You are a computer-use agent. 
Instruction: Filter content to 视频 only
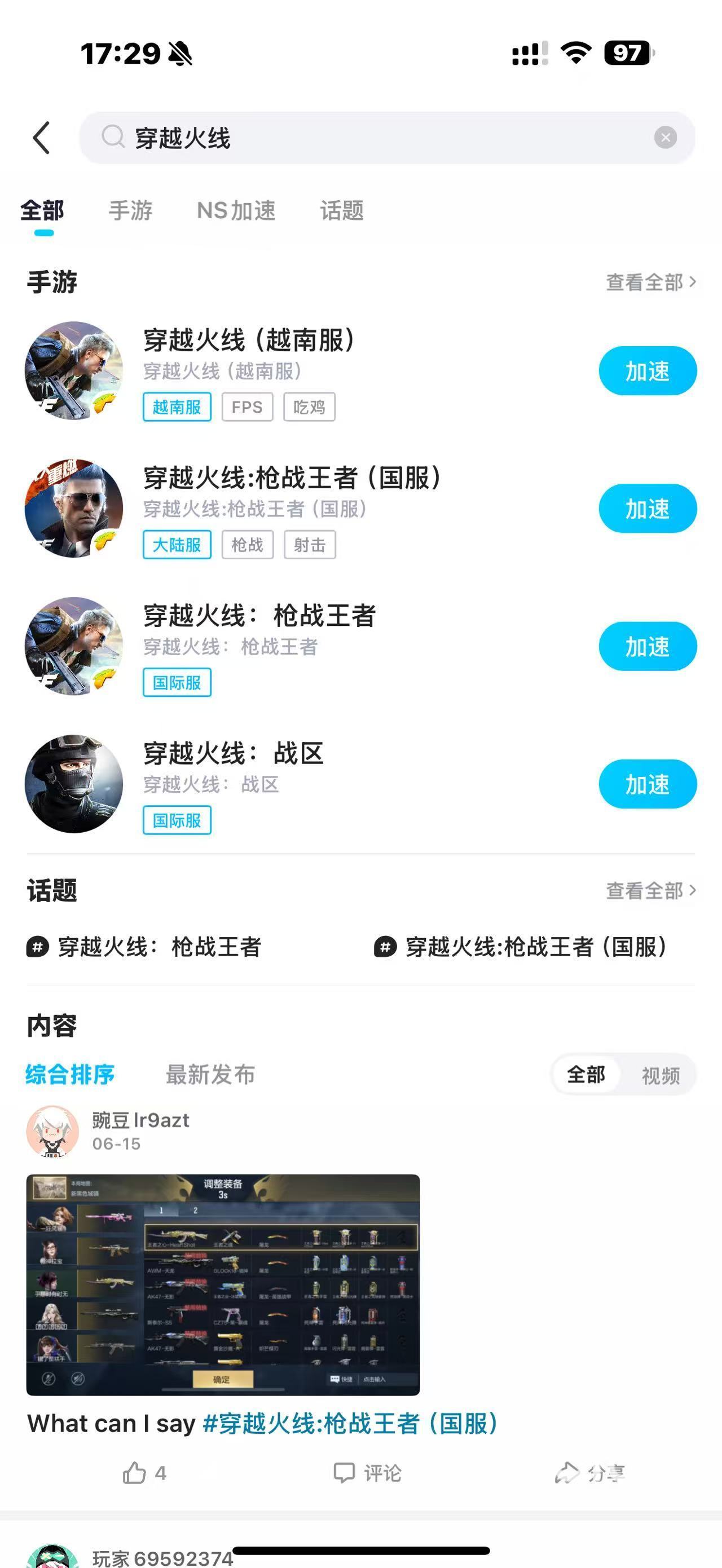(660, 1076)
